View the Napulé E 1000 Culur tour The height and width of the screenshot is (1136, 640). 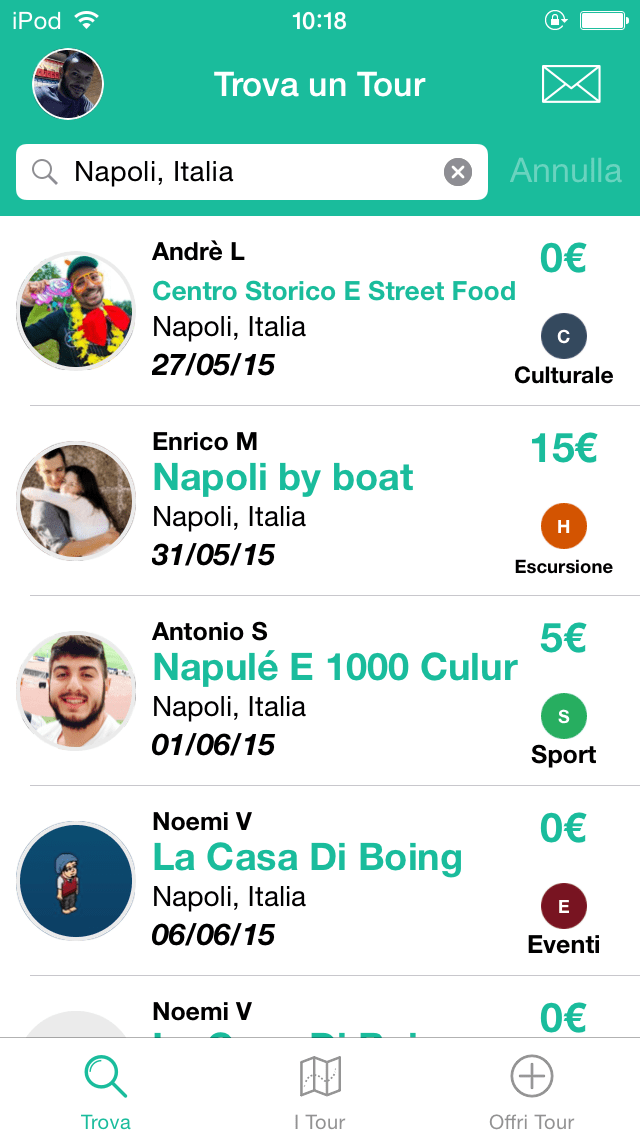pyautogui.click(x=335, y=667)
